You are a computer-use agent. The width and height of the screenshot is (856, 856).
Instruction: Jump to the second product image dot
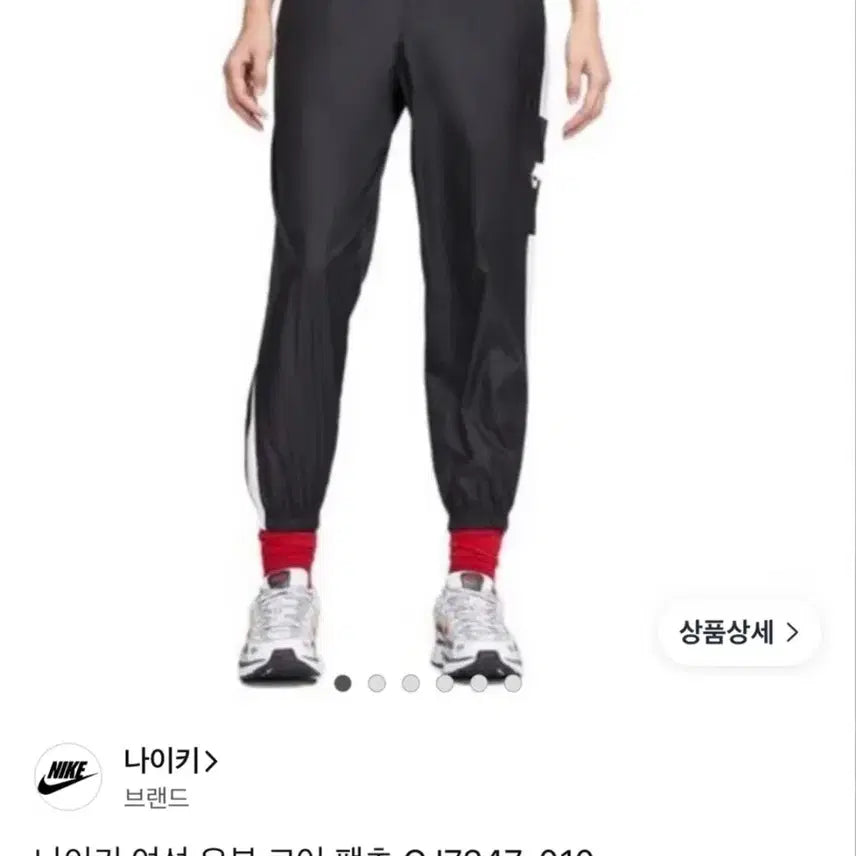tap(377, 683)
